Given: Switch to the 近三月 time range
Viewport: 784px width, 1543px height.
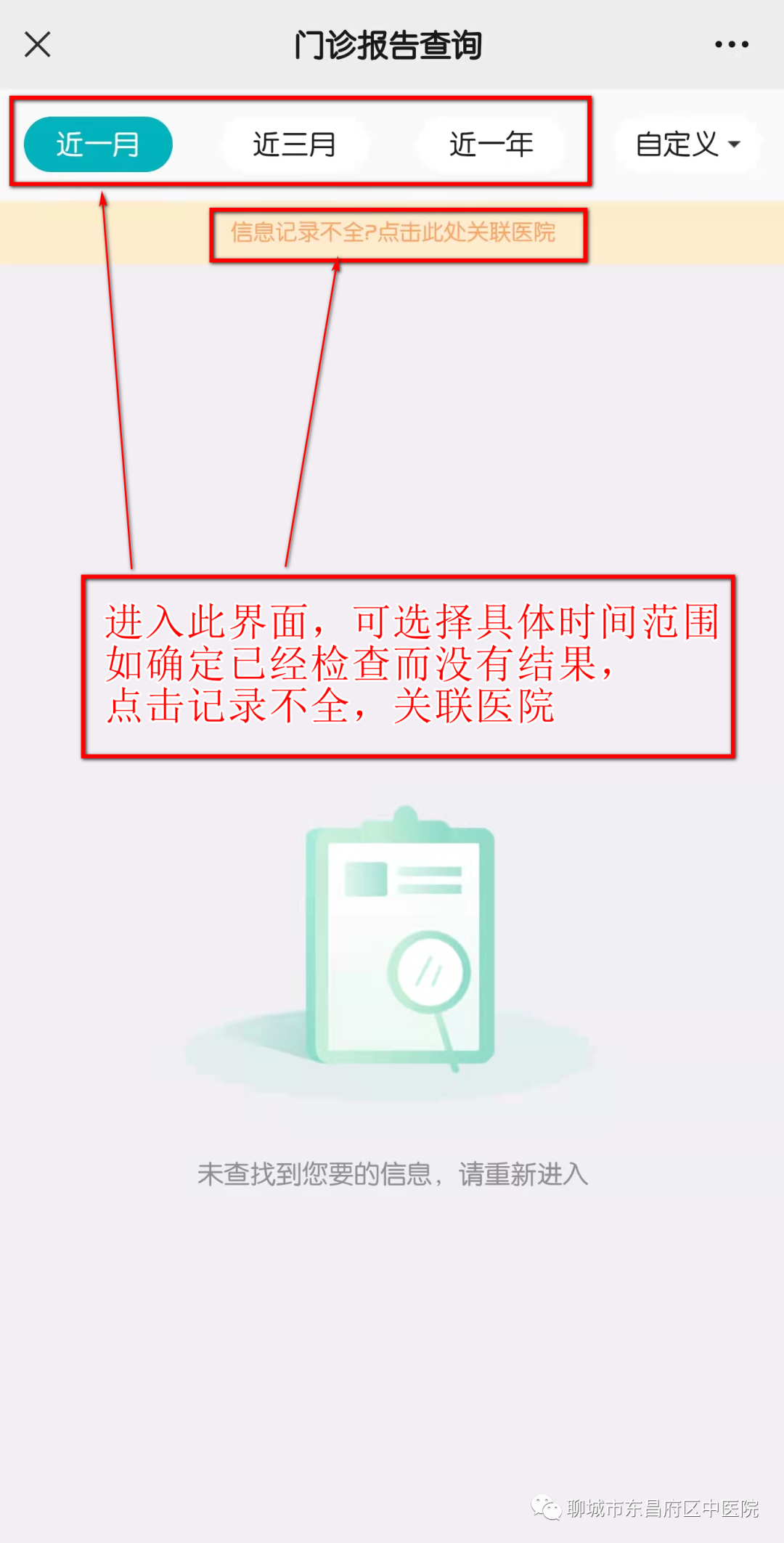Looking at the screenshot, I should point(294,144).
